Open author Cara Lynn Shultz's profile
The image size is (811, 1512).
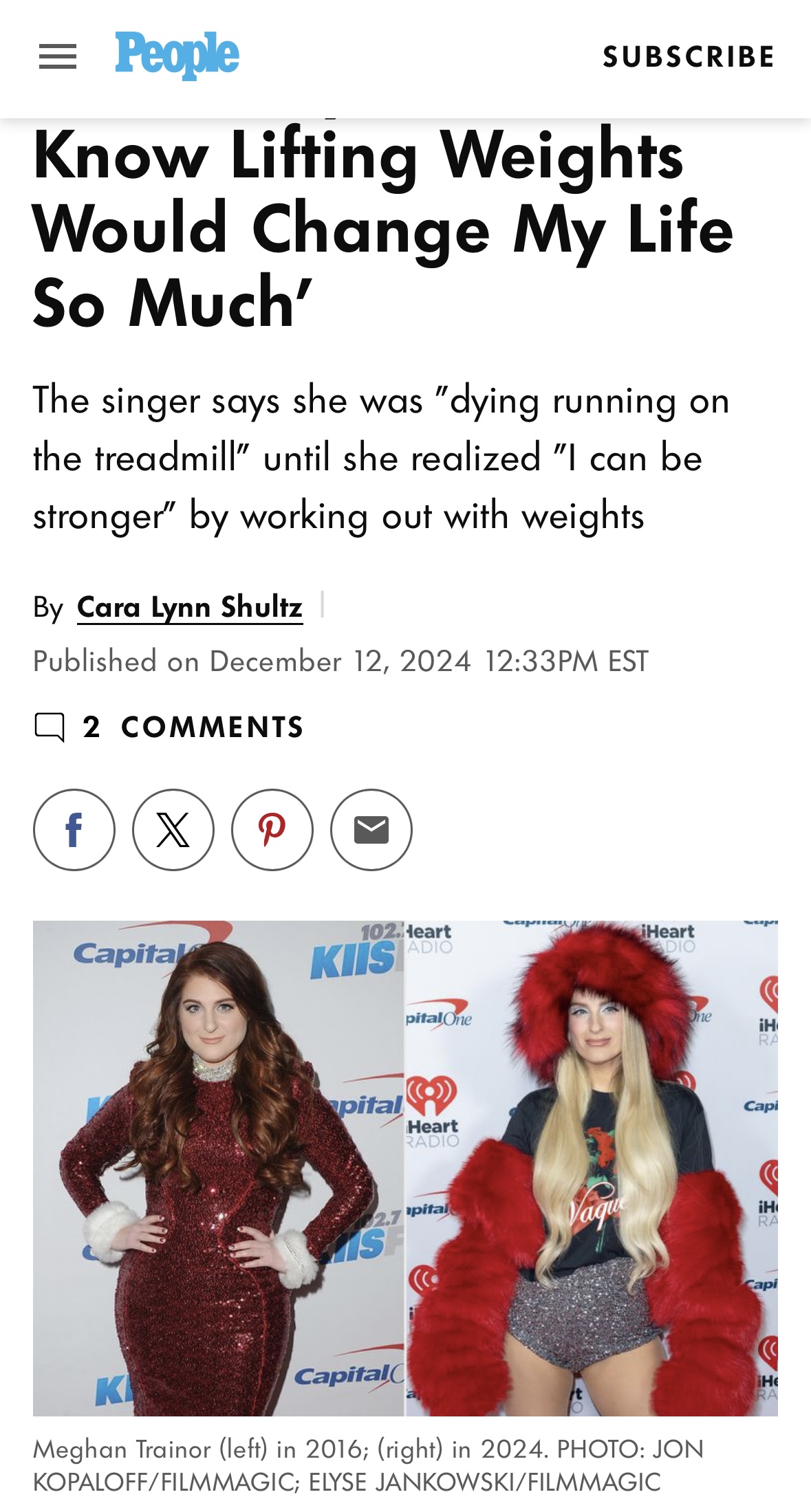click(190, 607)
